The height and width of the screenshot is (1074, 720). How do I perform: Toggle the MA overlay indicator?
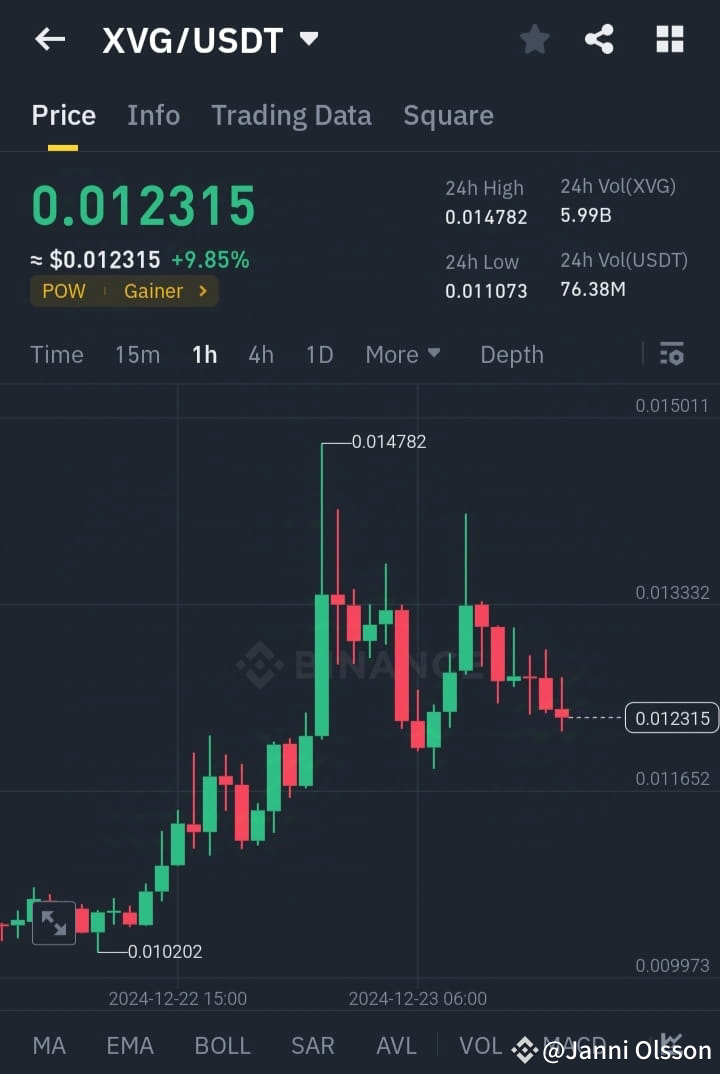pyautogui.click(x=48, y=1045)
